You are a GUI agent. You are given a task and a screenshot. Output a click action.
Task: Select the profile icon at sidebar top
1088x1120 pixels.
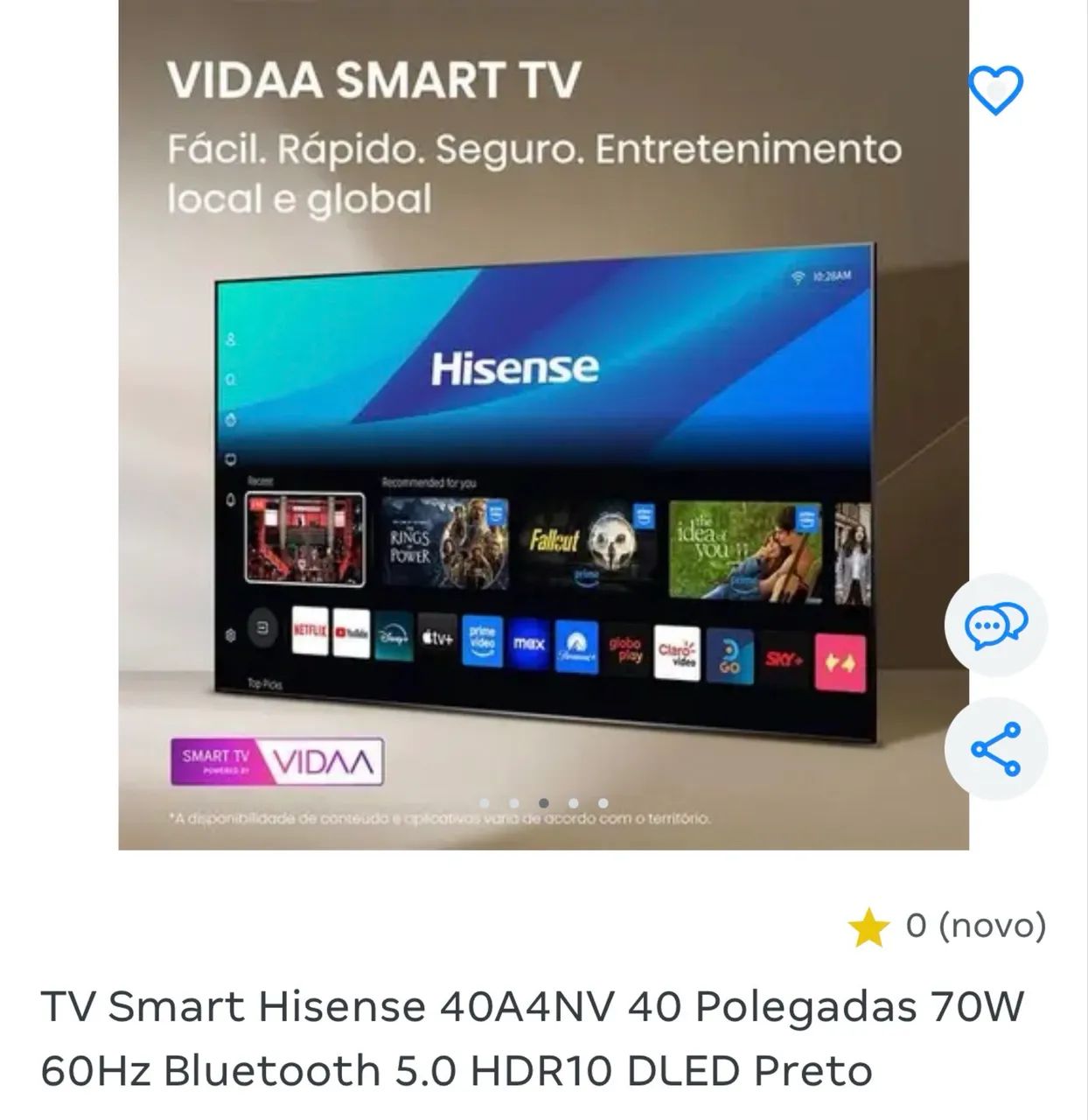tap(230, 339)
